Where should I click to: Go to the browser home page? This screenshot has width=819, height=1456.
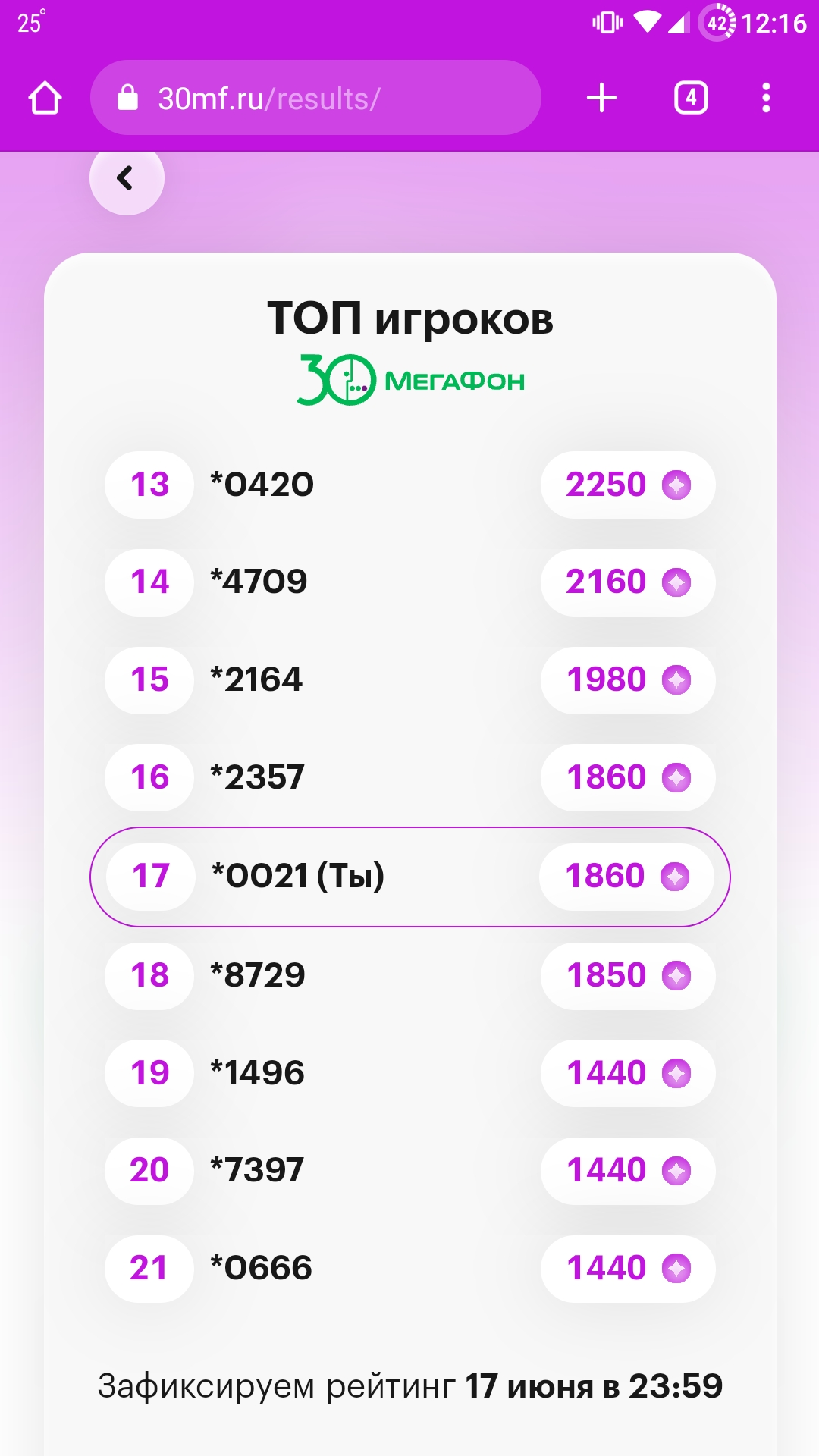[x=45, y=98]
